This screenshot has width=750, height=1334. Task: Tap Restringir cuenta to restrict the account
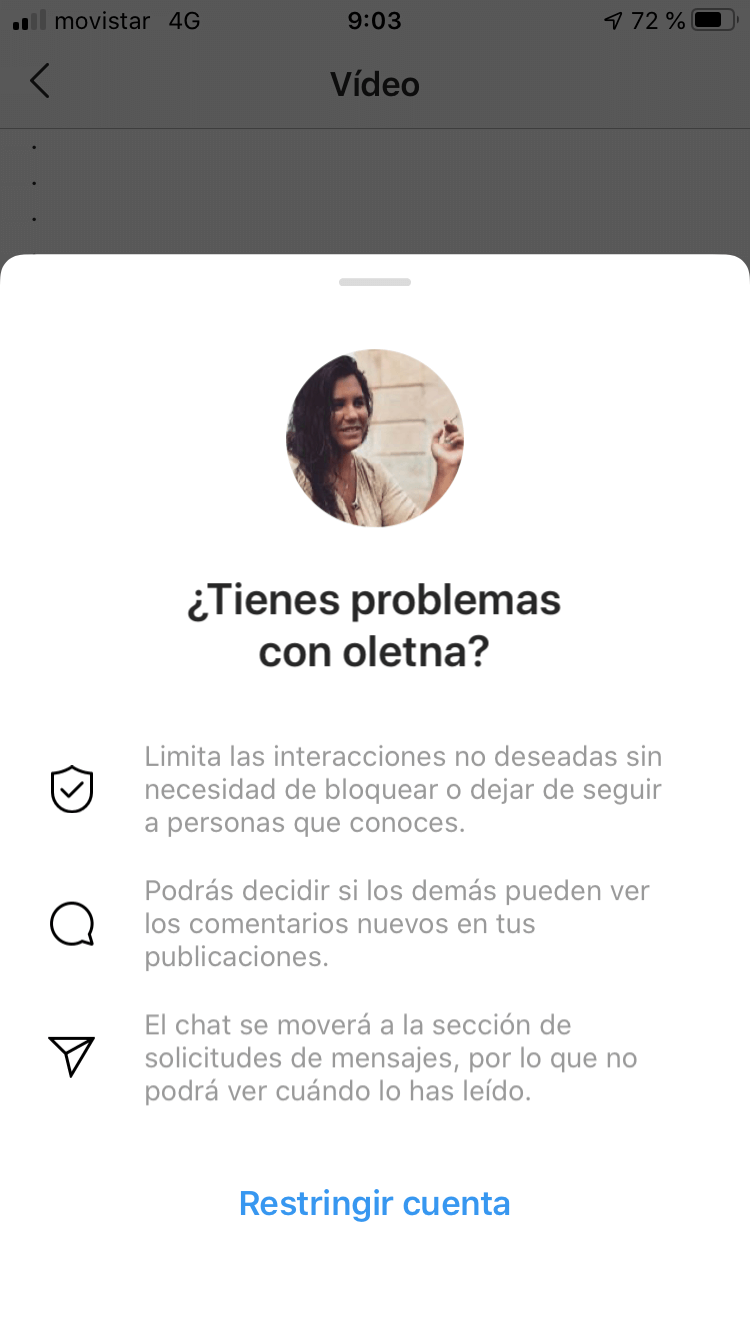pyautogui.click(x=375, y=1203)
